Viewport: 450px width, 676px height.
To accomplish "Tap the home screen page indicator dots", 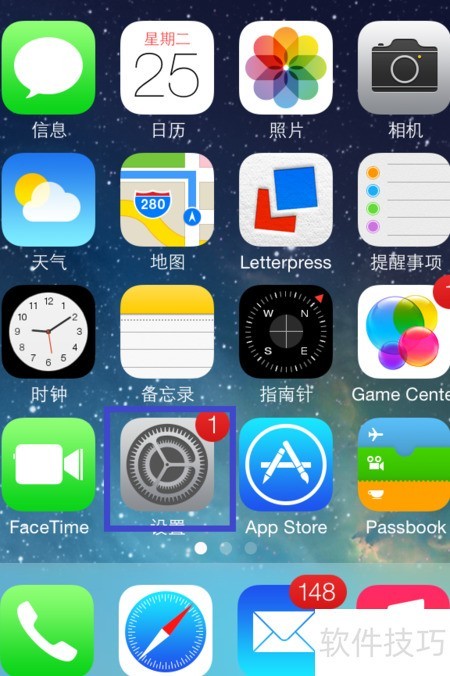I will pyautogui.click(x=225, y=548).
